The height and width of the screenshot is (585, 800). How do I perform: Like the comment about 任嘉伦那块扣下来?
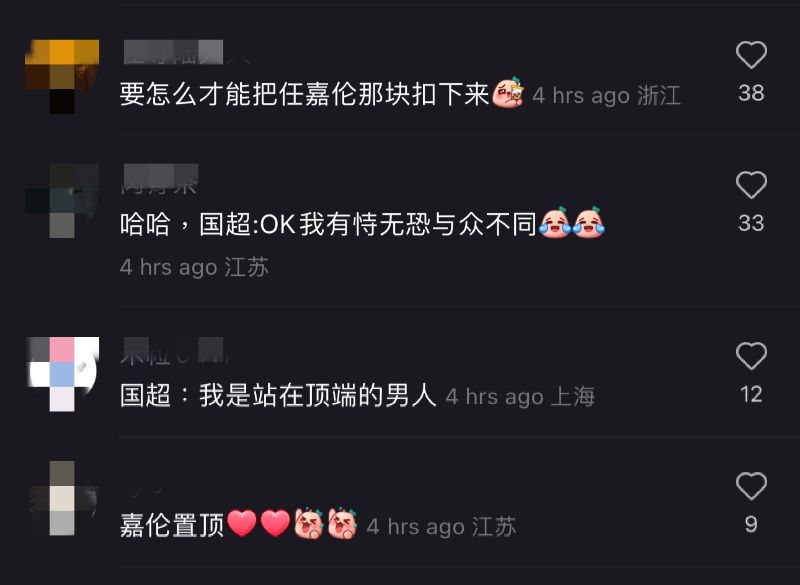751,55
